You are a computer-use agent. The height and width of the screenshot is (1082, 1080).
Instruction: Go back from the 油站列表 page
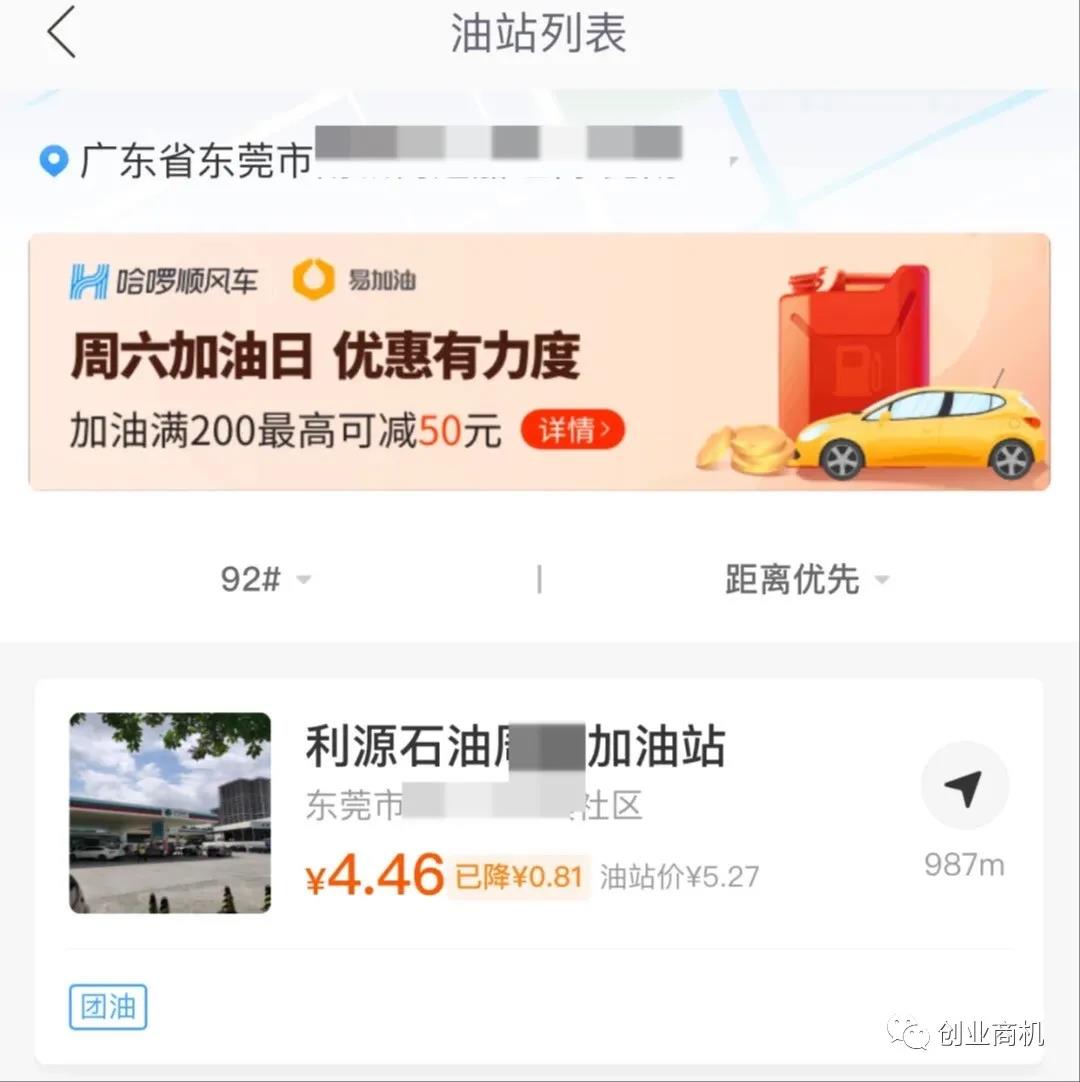(x=62, y=34)
